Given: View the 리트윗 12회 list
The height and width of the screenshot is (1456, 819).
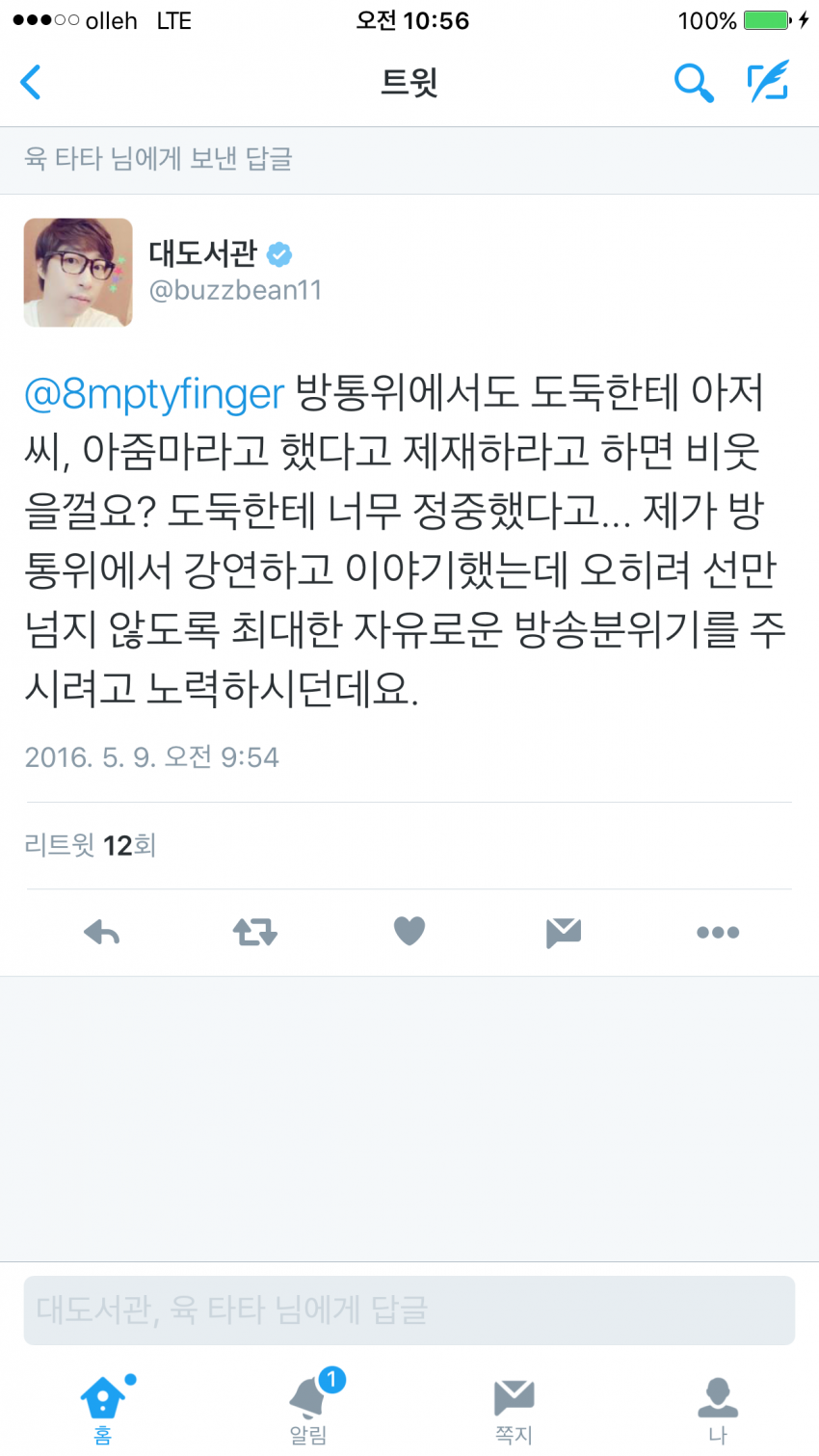Looking at the screenshot, I should [x=91, y=846].
